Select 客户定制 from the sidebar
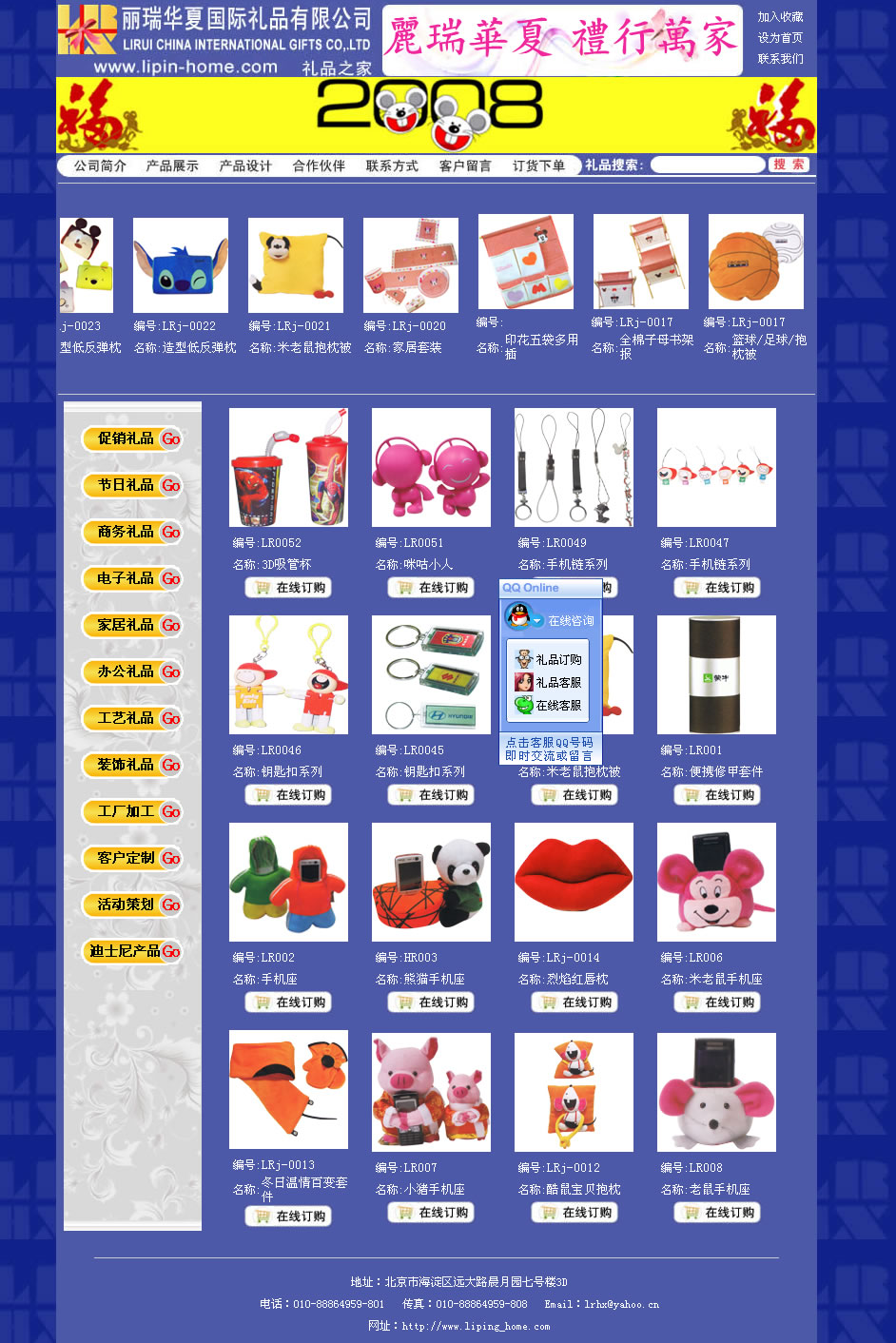Image resolution: width=896 pixels, height=1343 pixels. tap(131, 858)
